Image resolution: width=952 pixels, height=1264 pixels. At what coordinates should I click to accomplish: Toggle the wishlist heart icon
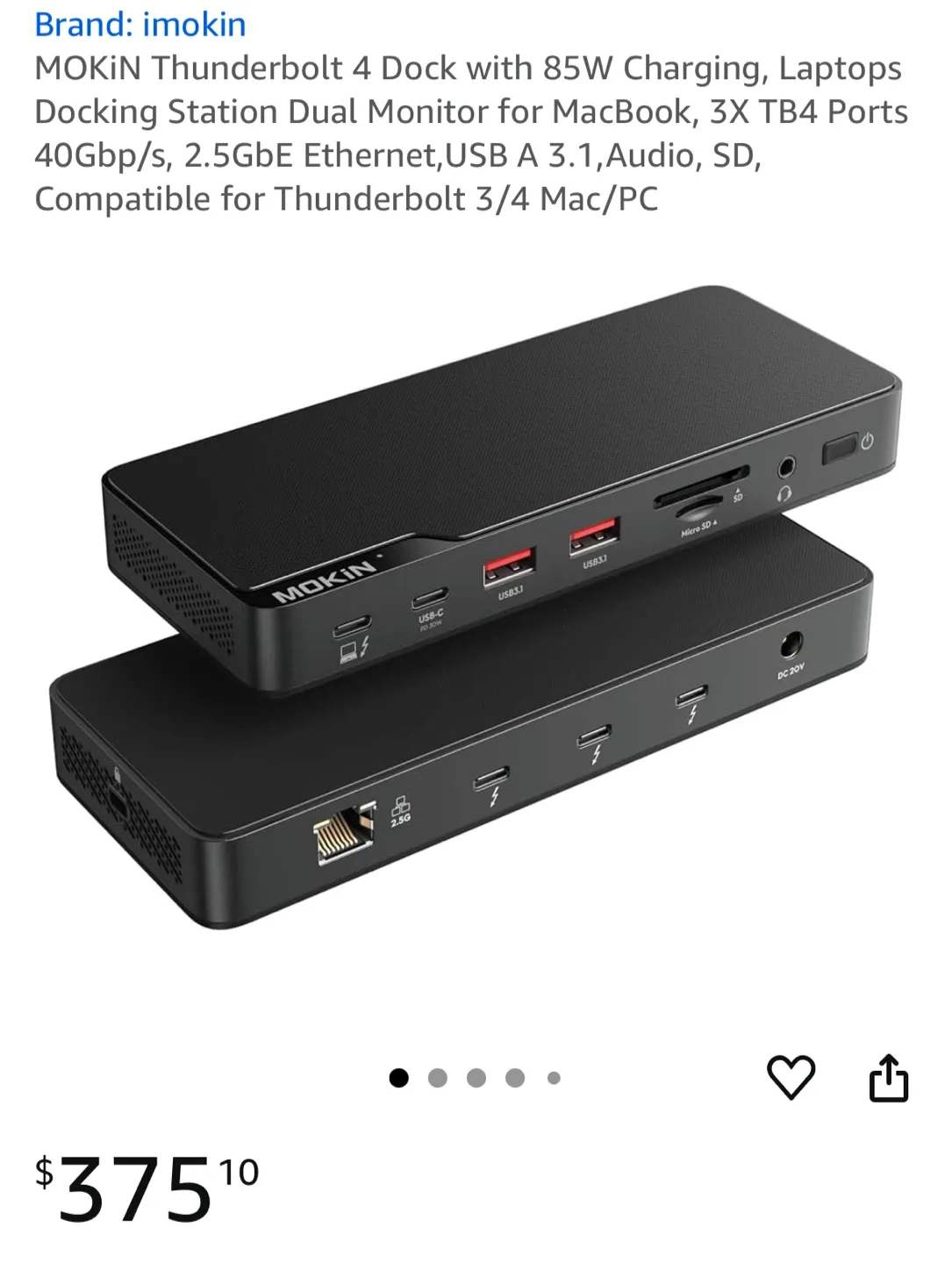791,1075
